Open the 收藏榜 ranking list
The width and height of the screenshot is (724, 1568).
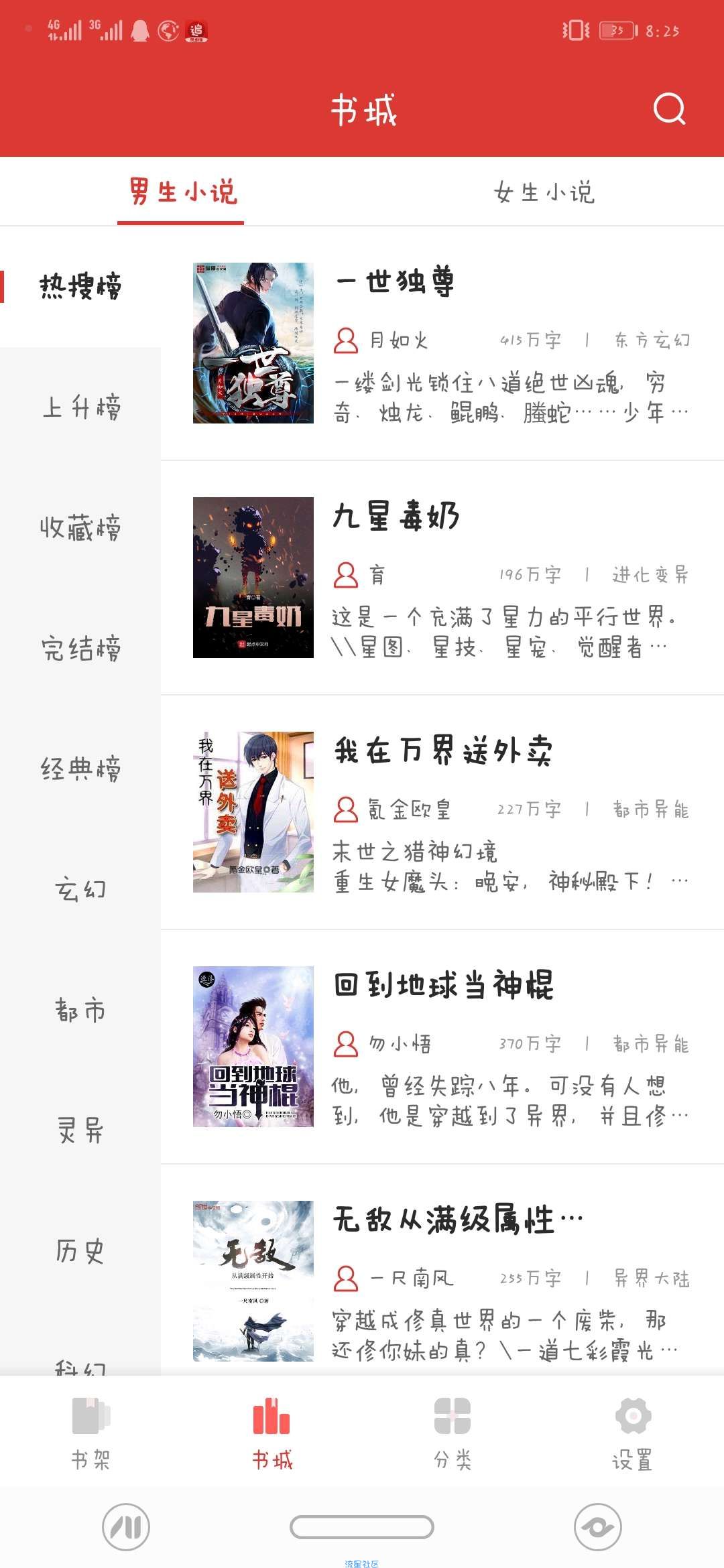pos(80,528)
